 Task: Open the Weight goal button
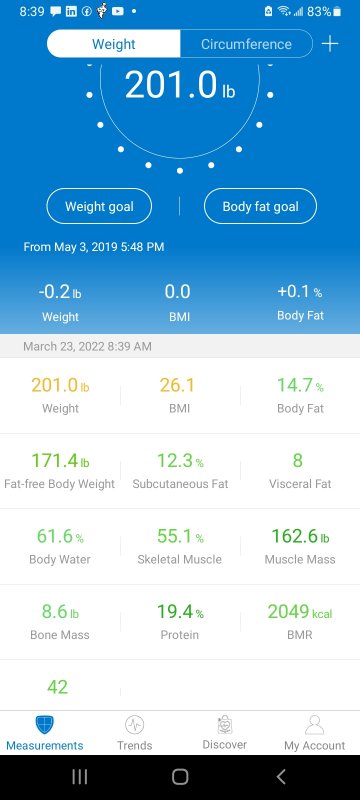99,207
